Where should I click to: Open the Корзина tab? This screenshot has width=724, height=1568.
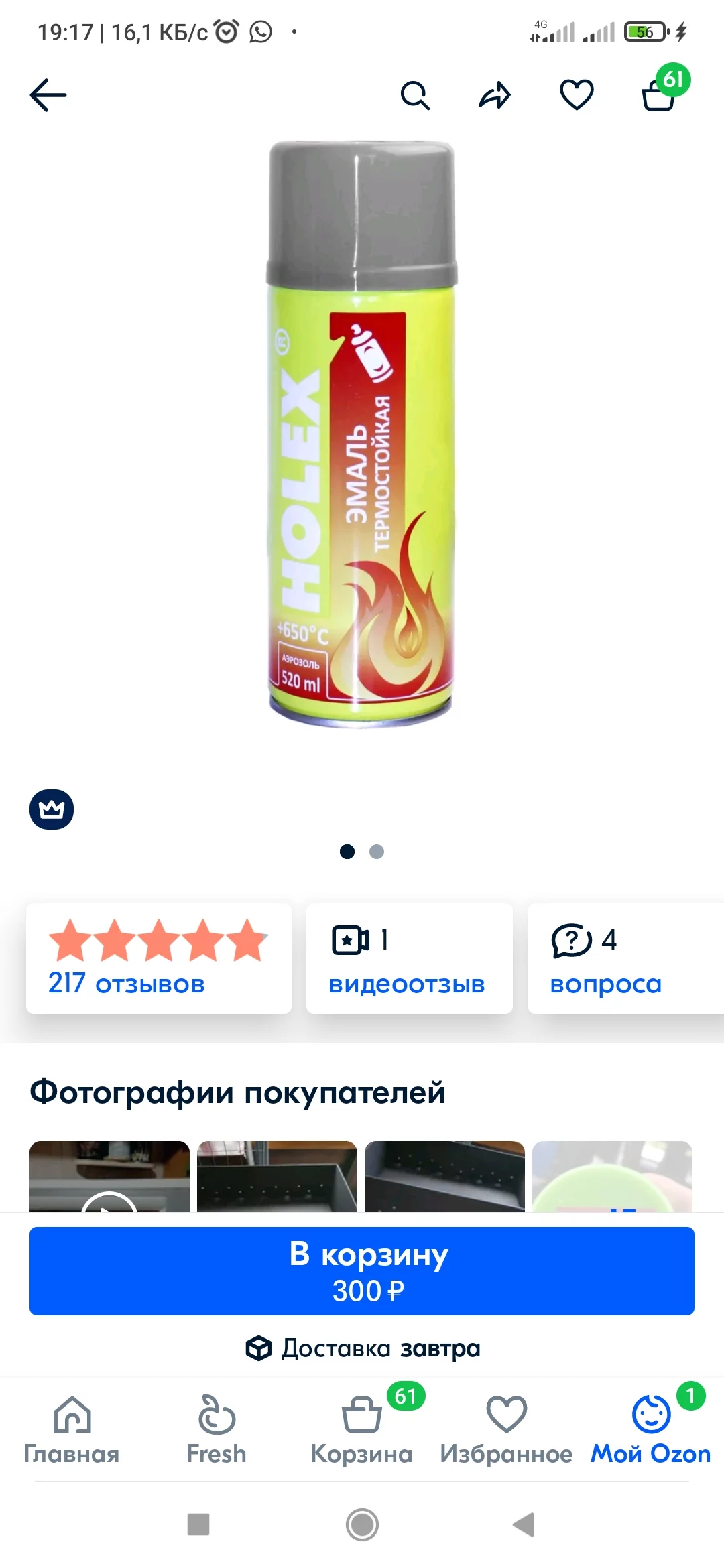(x=362, y=1431)
